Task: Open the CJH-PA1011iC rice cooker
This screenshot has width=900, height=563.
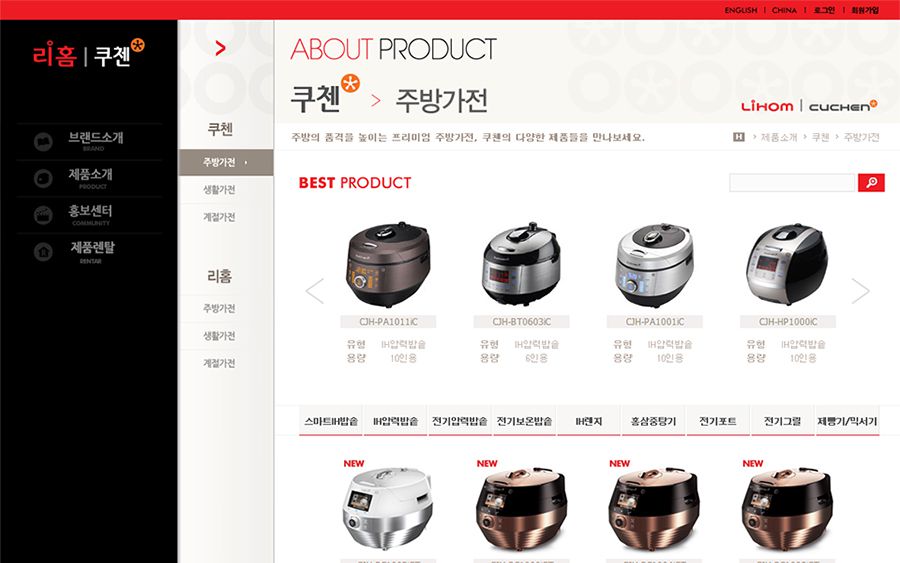Action: click(387, 265)
